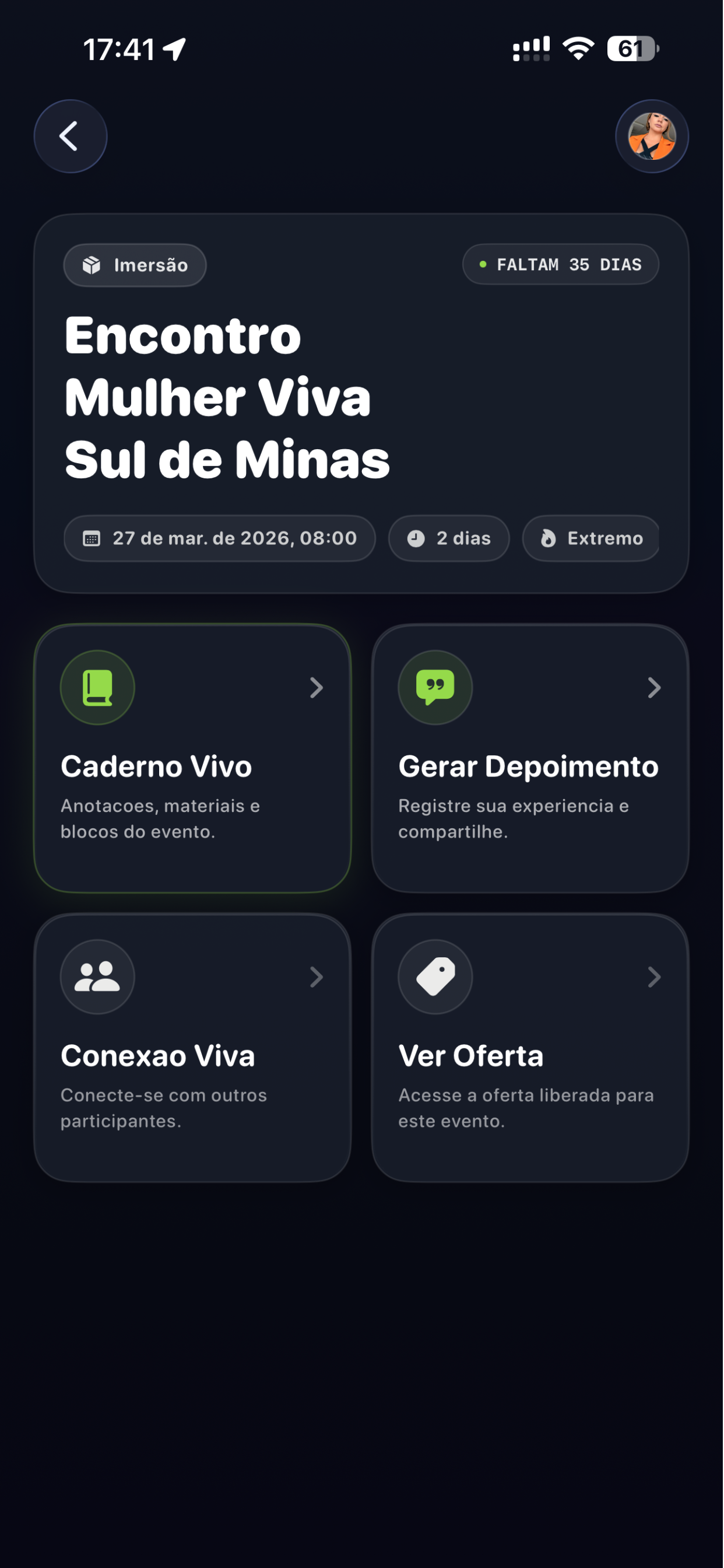Screen dimensions: 724x1568
Task: Expand the Ver Oferta card chevron
Action: (653, 977)
